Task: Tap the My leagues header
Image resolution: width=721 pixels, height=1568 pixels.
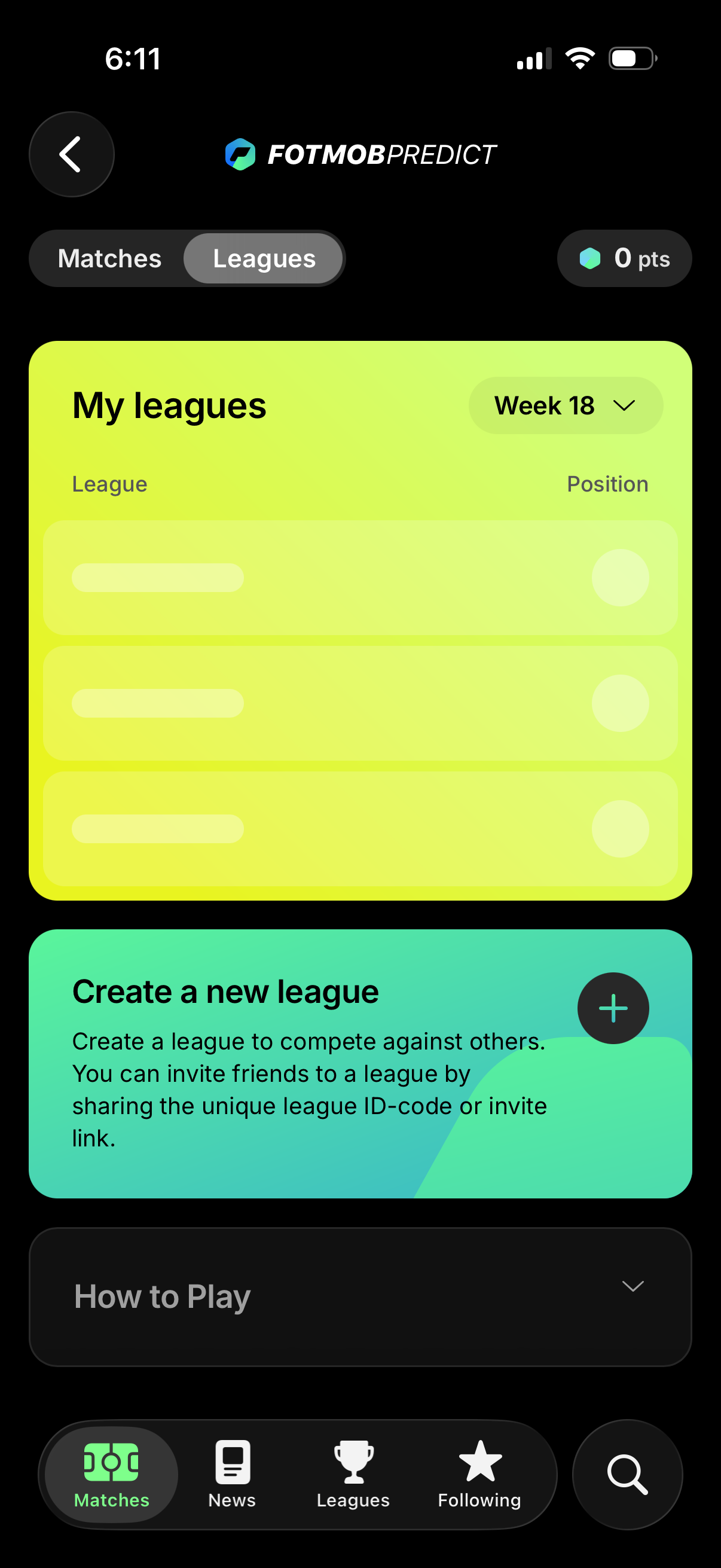Action: tap(169, 405)
